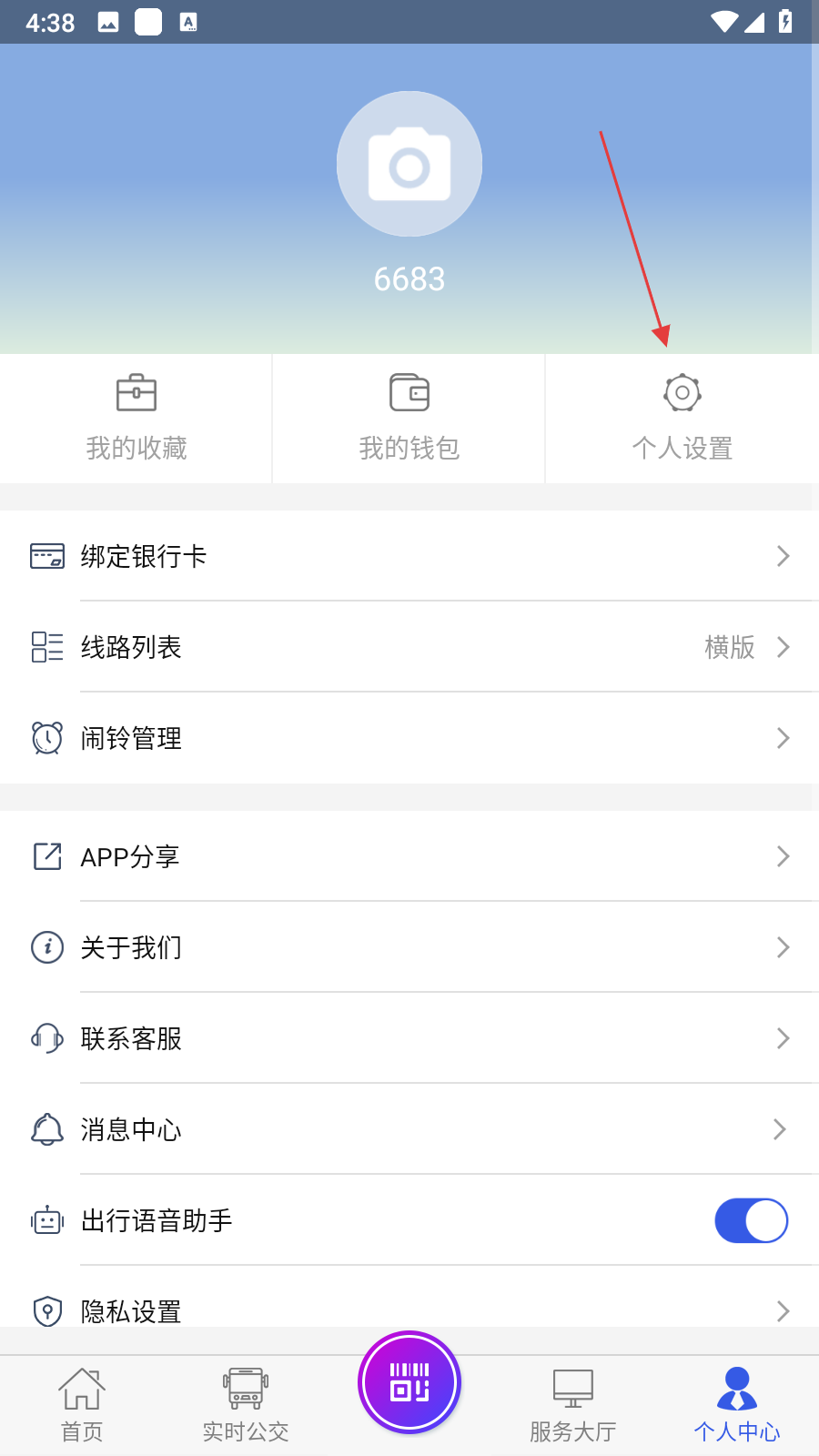819x1456 pixels.
Task: Open 我的钱包 wallet
Action: (409, 418)
